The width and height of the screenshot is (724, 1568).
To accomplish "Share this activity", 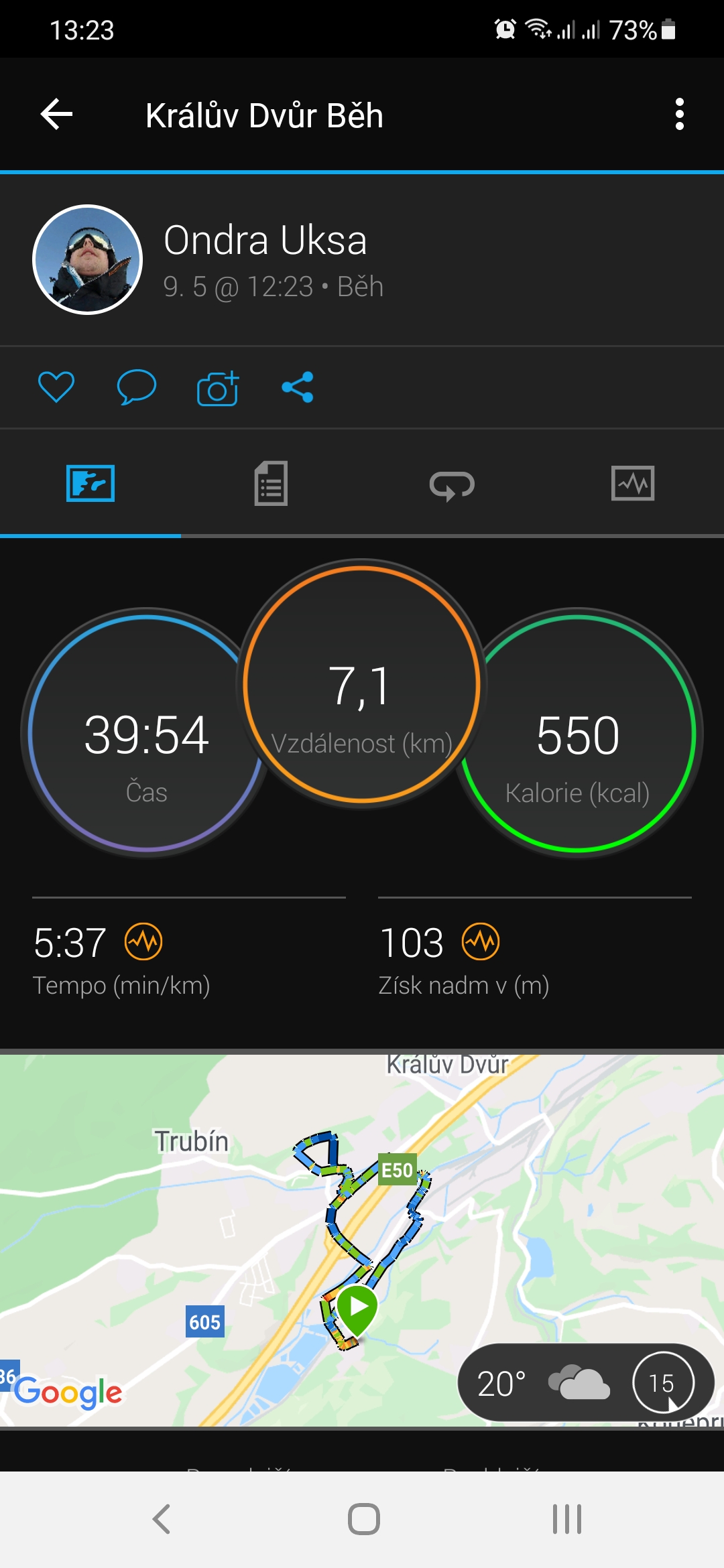I will point(298,387).
